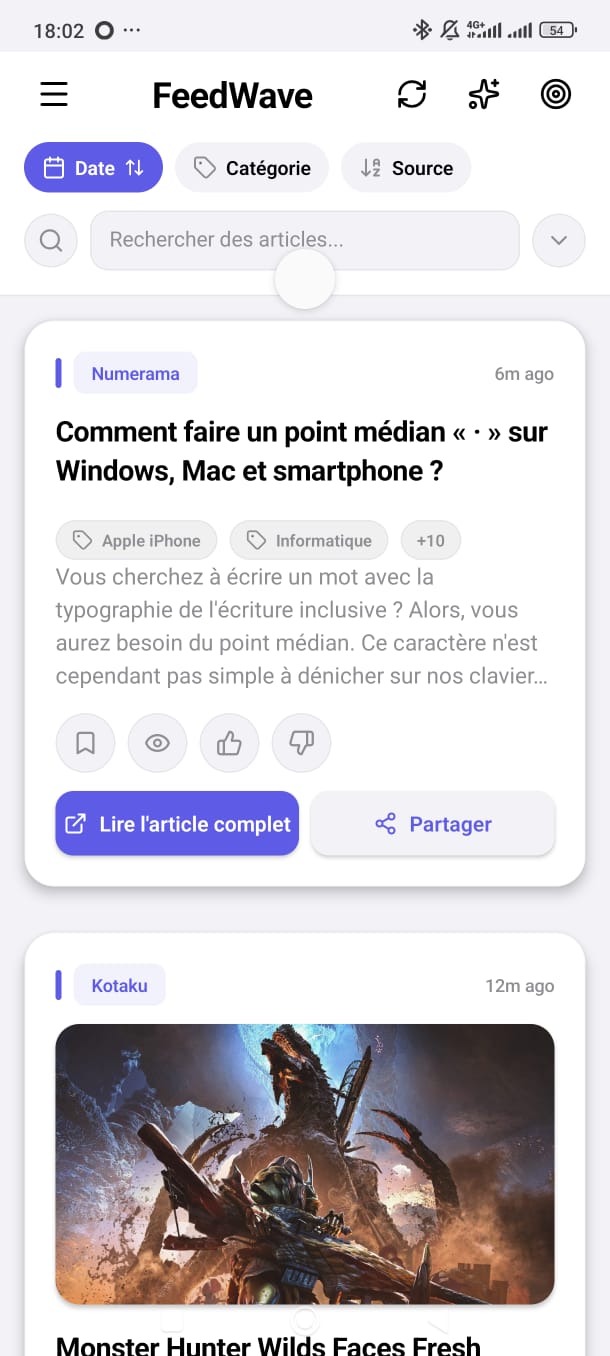Tap Lire l'article complet
Viewport: 610px width, 1356px height.
point(177,824)
